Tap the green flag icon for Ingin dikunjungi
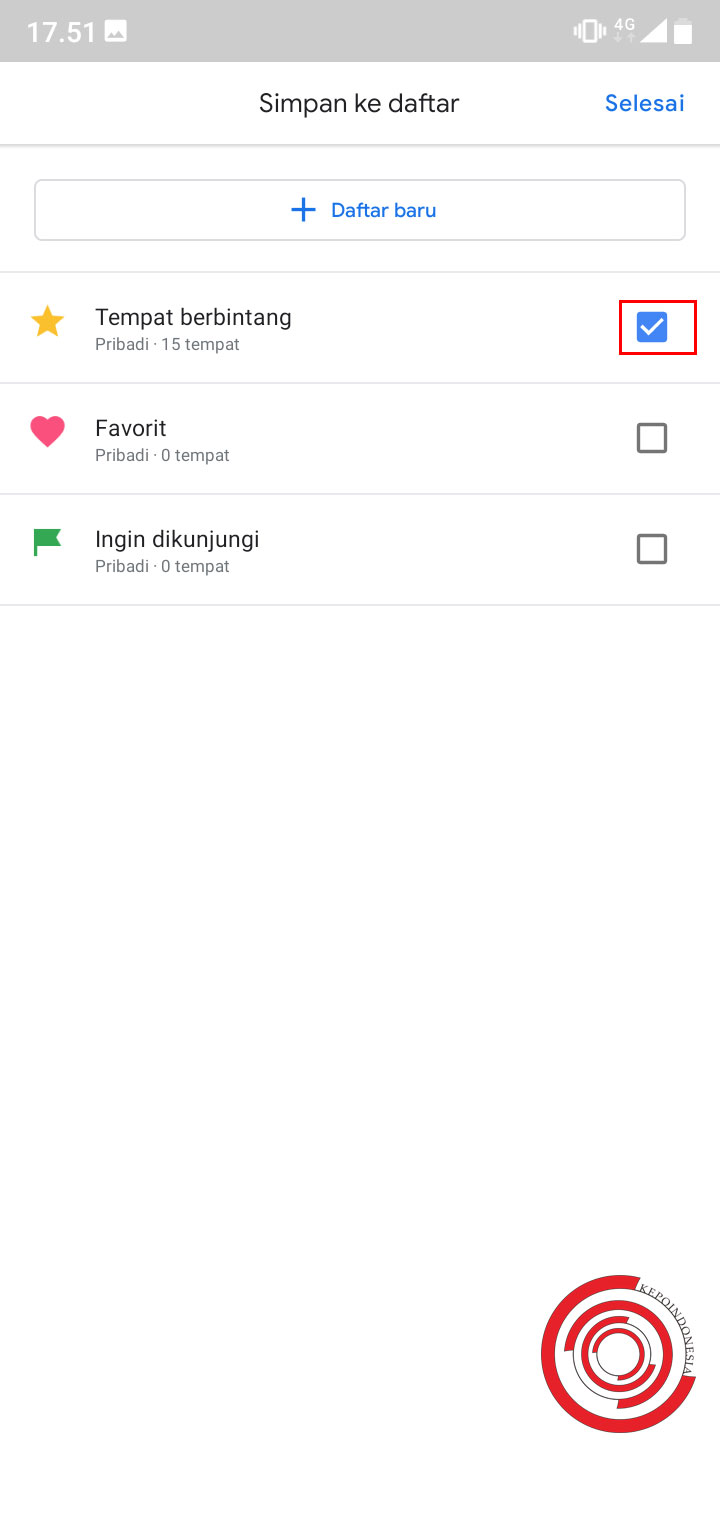Screen dimensions: 720x1520 pos(47,541)
